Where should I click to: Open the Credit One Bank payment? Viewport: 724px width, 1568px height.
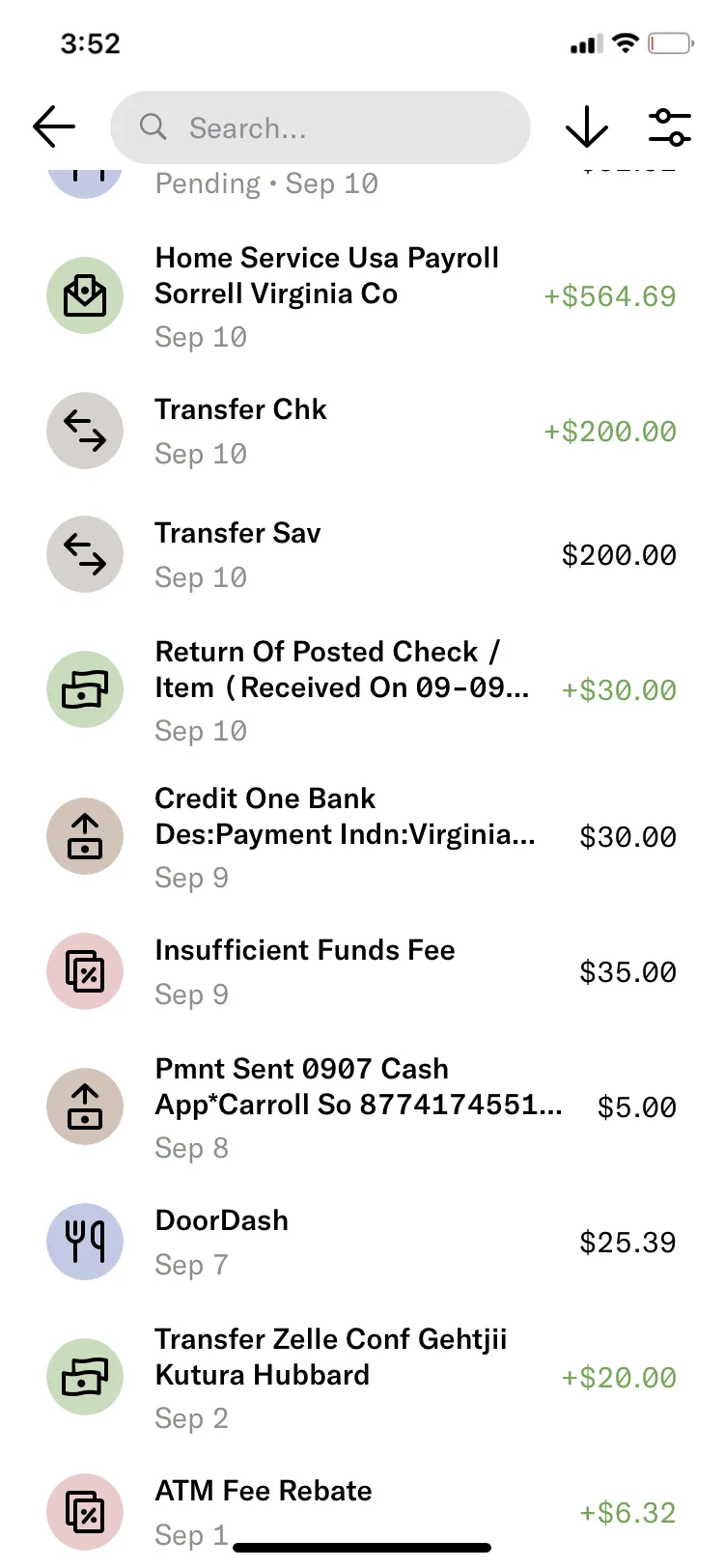click(362, 837)
